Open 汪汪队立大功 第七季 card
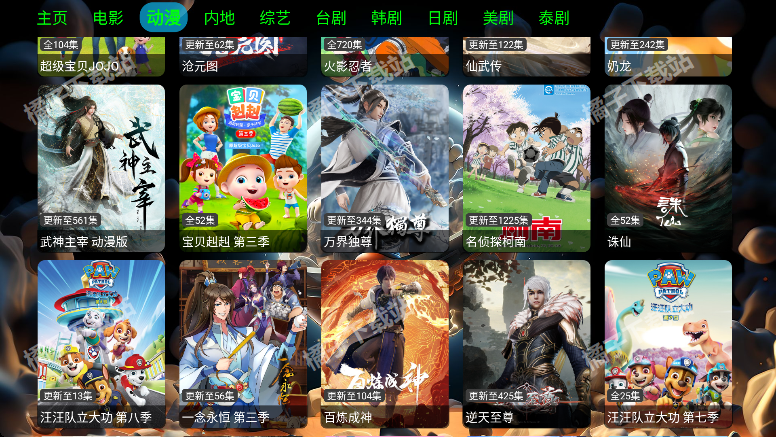The height and width of the screenshot is (437, 776). (x=668, y=343)
